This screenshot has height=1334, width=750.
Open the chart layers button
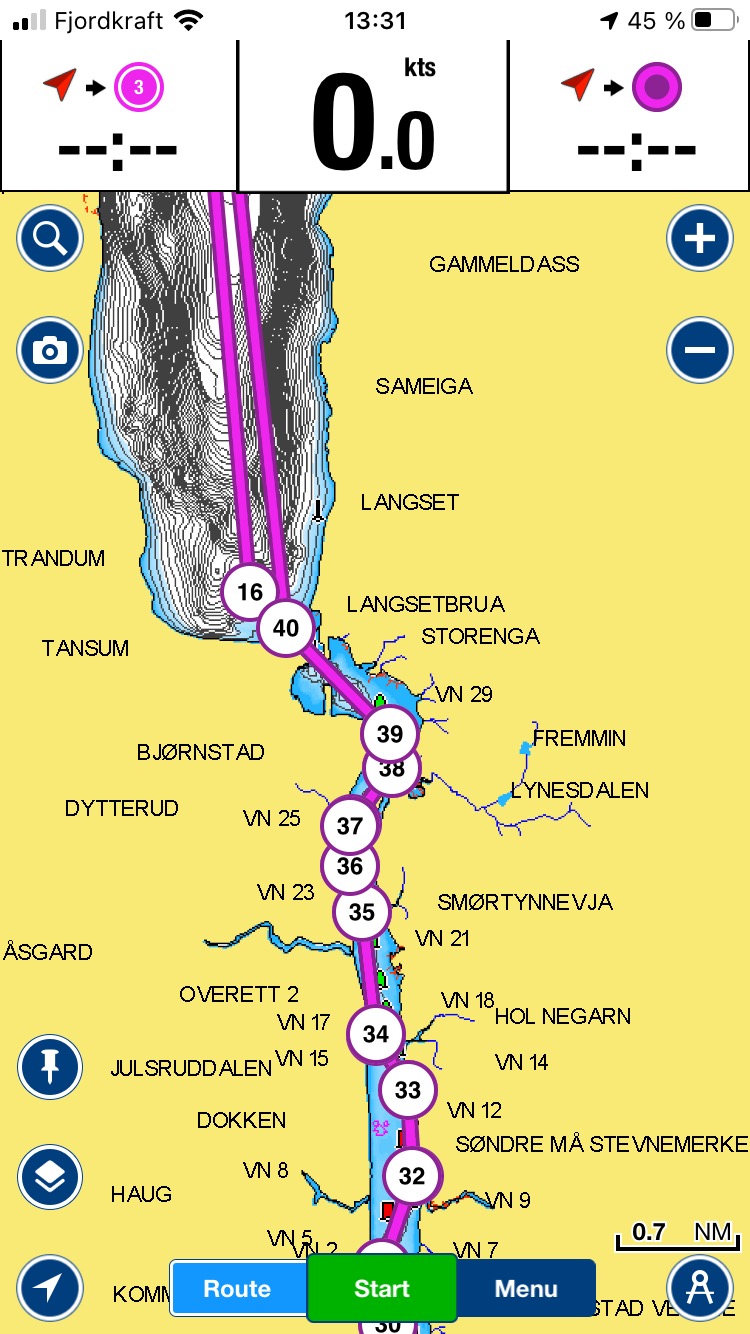50,1177
